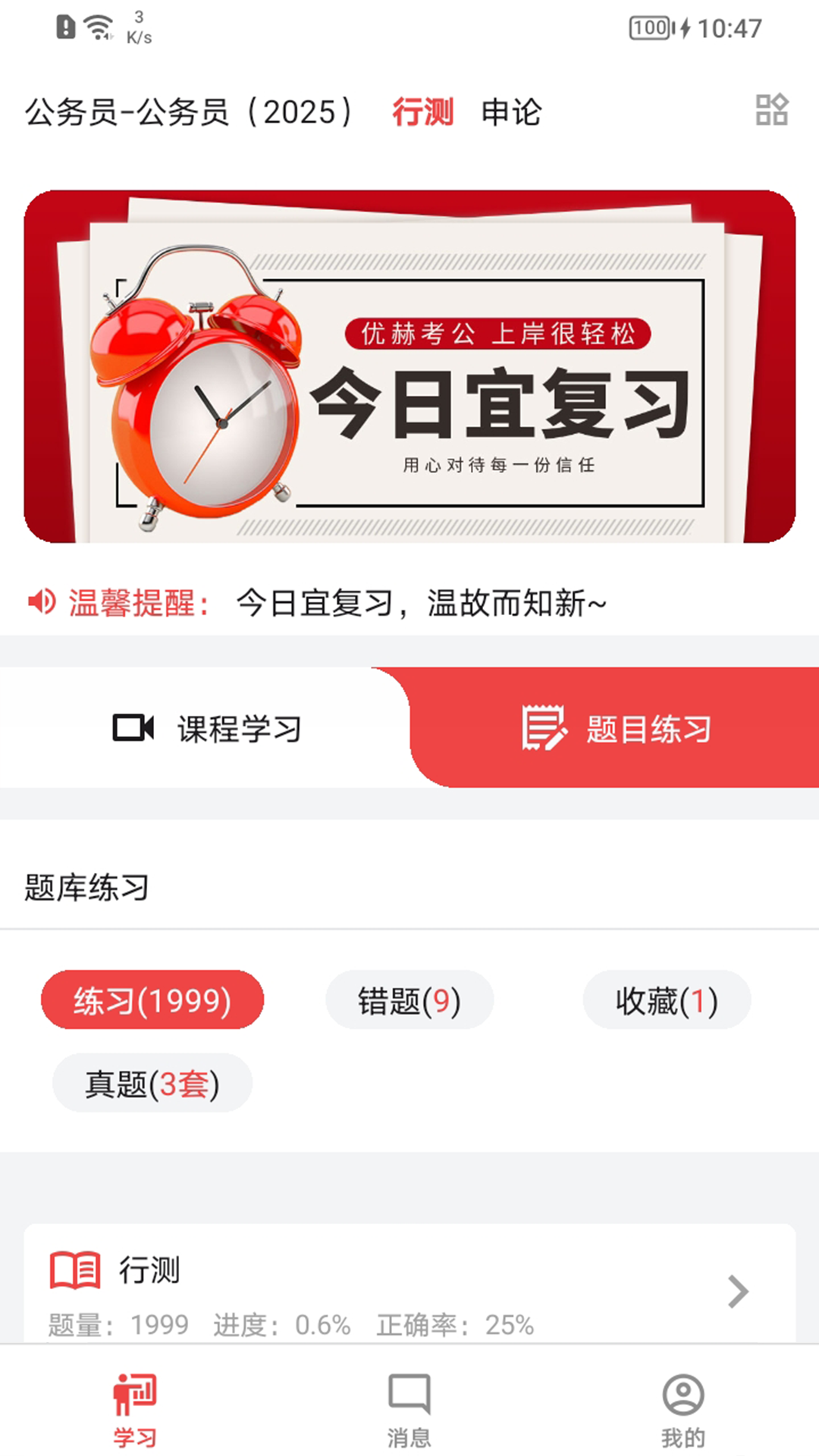
Task: Select the 题目练习 section
Action: point(616,728)
